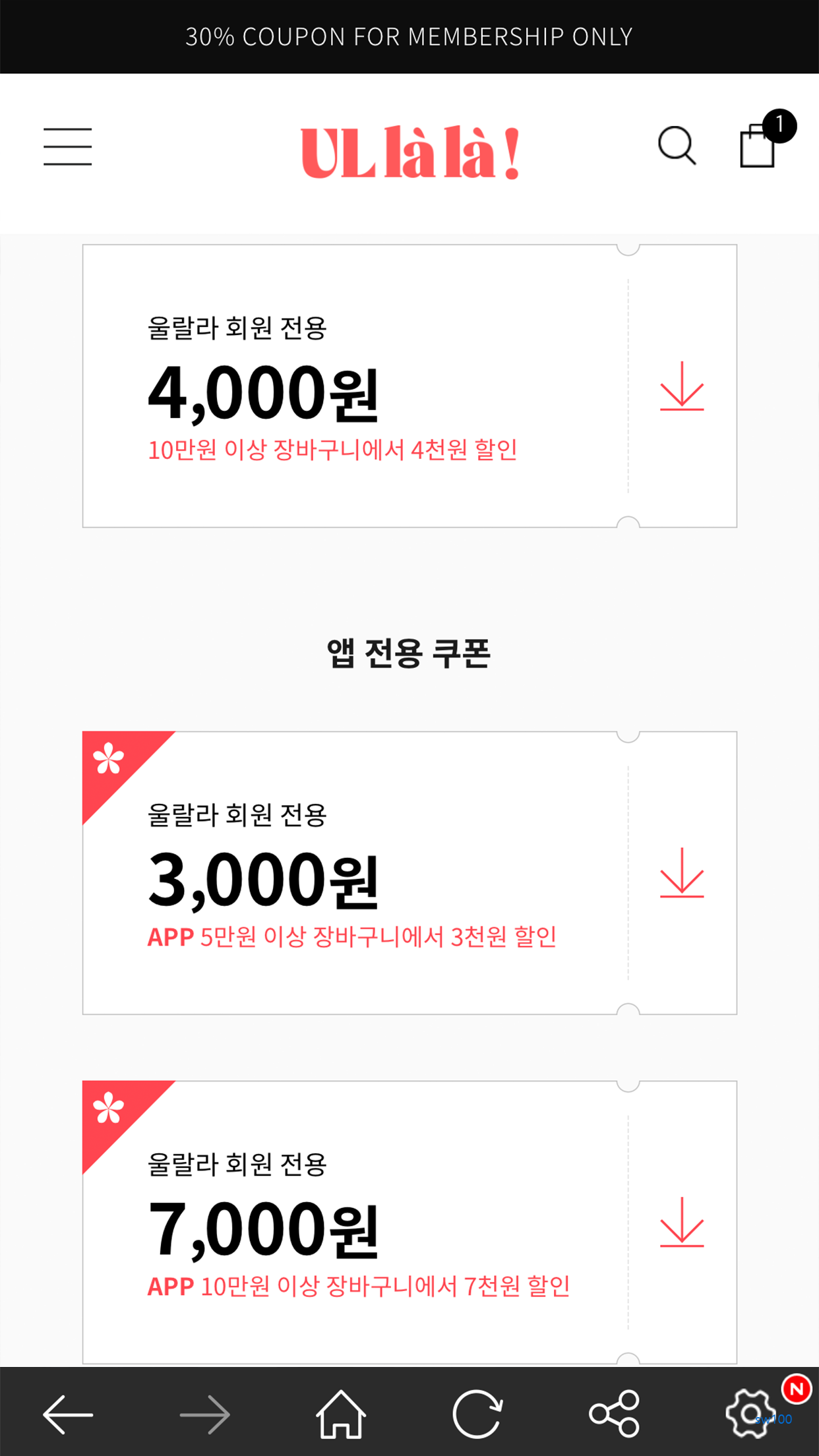Download the 3,000원 APP coupon arrow
819x1456 pixels.
(x=683, y=879)
